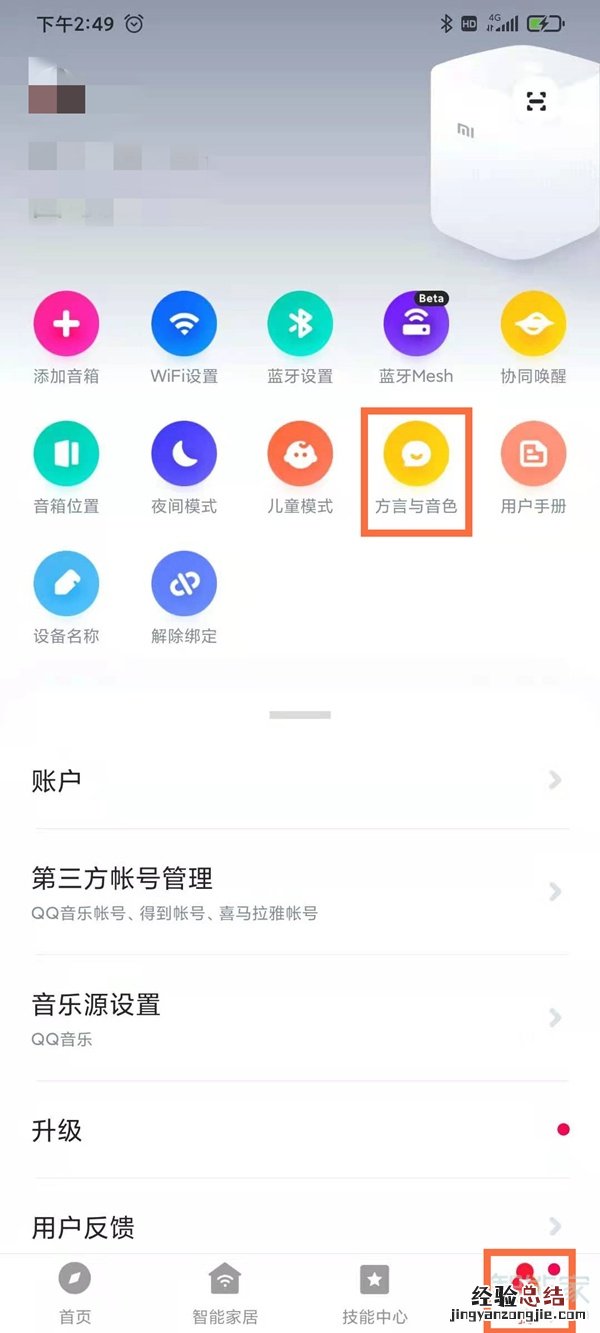Open the 升级 row
The width and height of the screenshot is (600, 1333).
point(300,1130)
